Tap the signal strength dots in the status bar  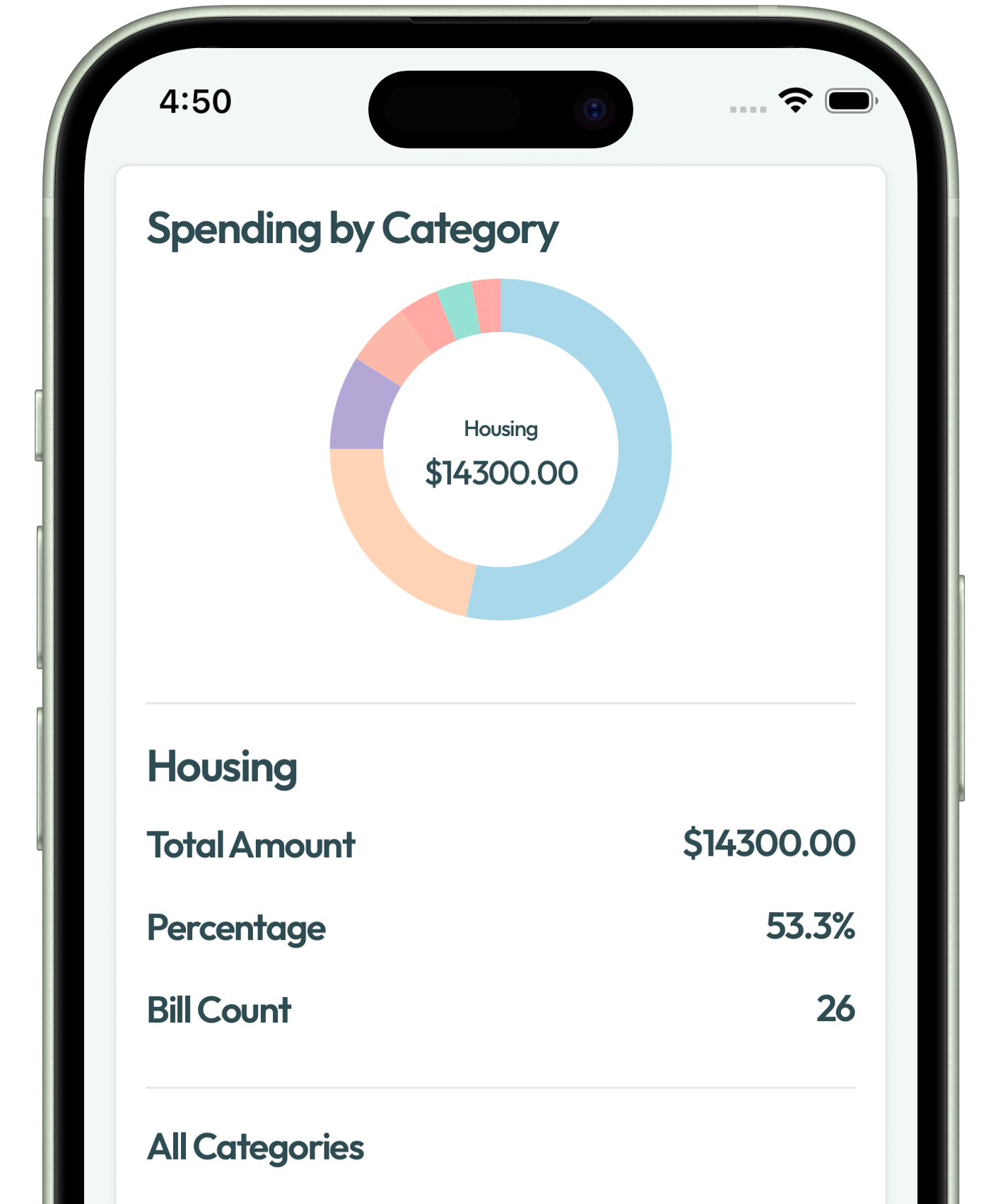(746, 108)
